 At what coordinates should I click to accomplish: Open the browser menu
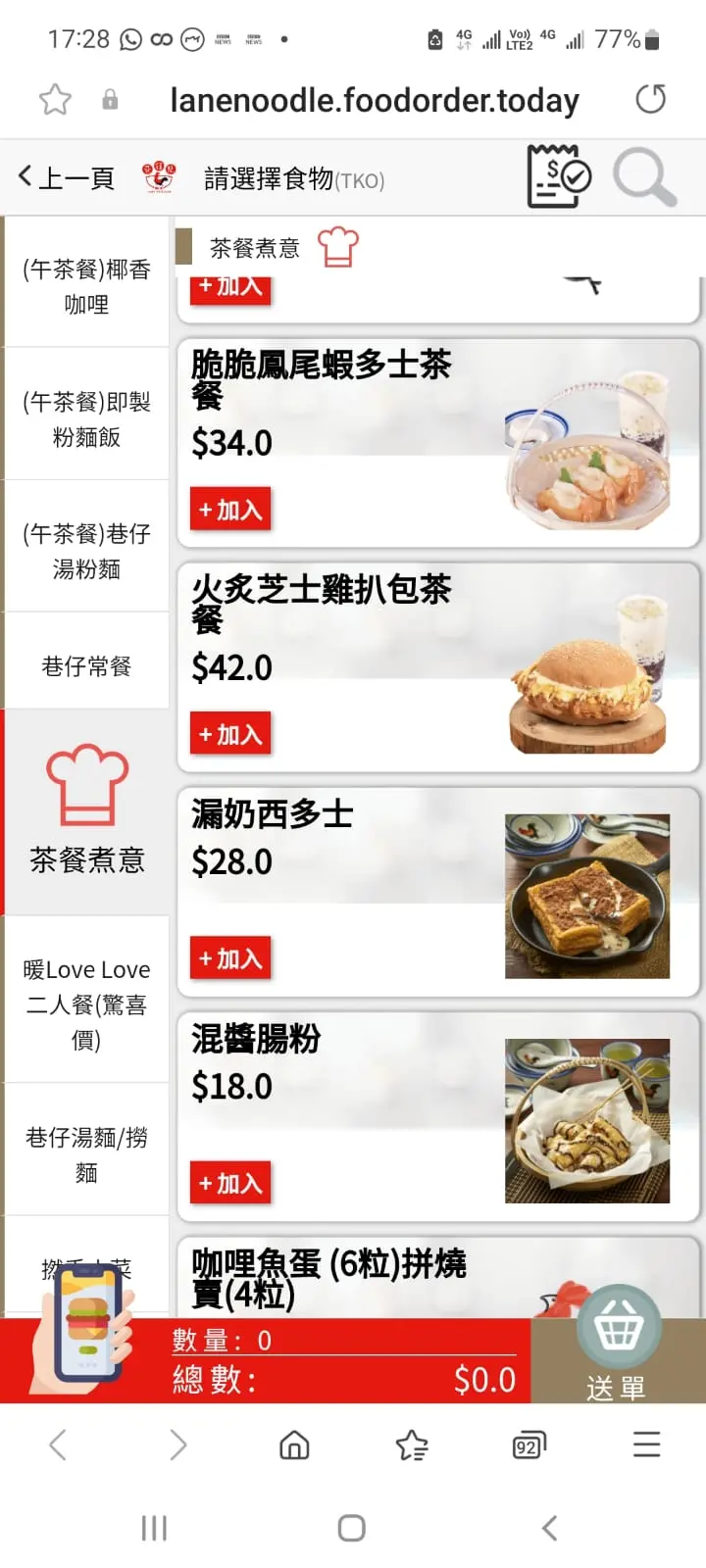(x=646, y=1445)
